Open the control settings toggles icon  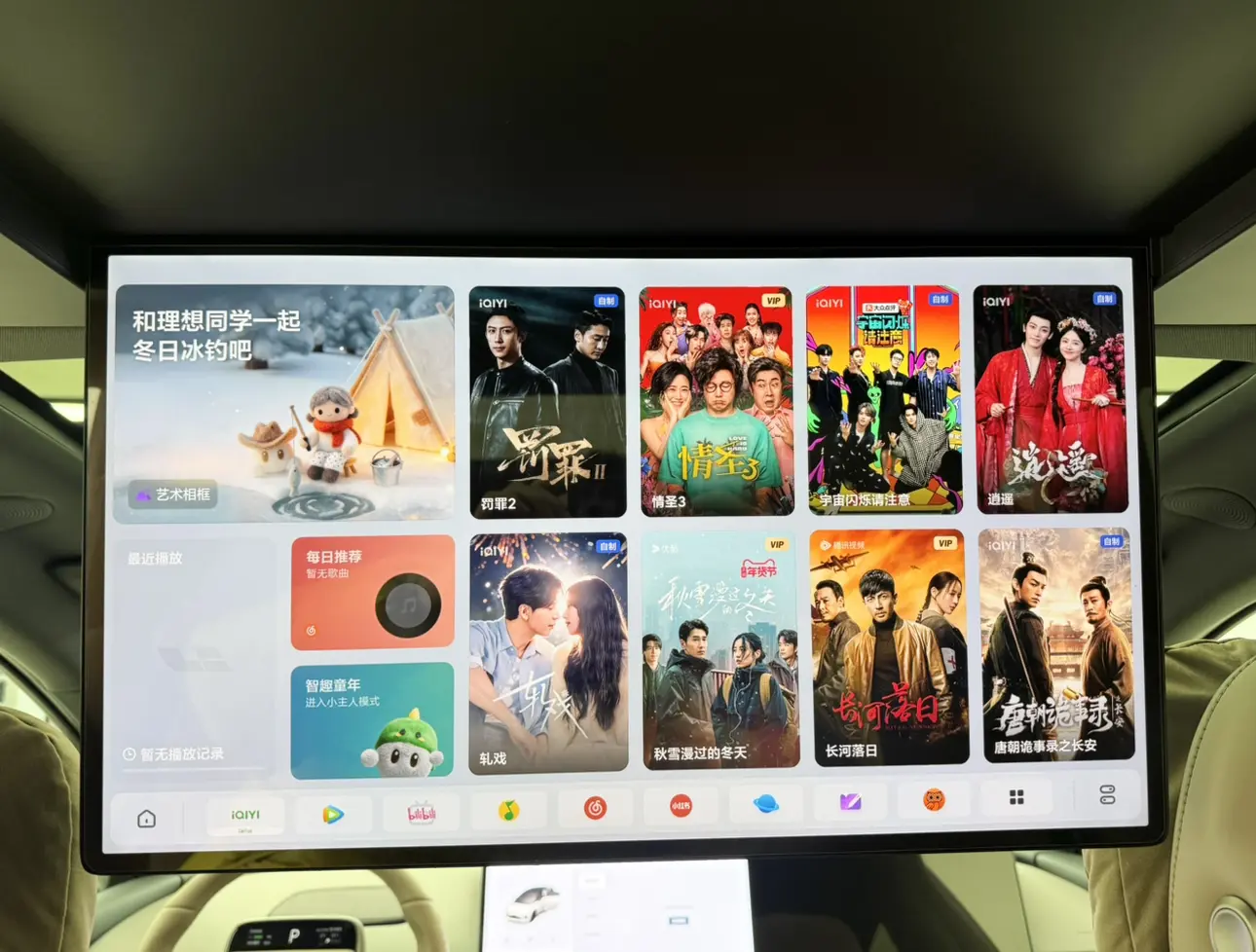tap(1107, 794)
